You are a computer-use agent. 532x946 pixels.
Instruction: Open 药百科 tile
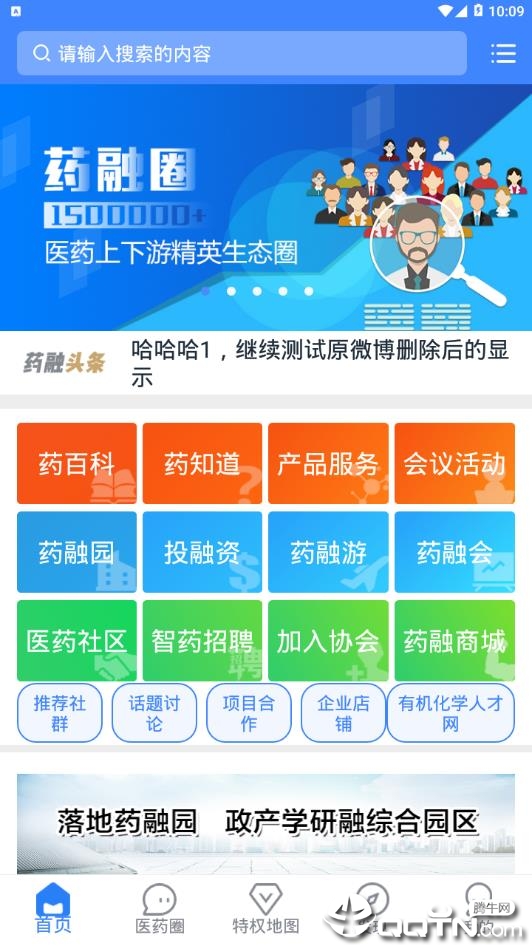(77, 463)
